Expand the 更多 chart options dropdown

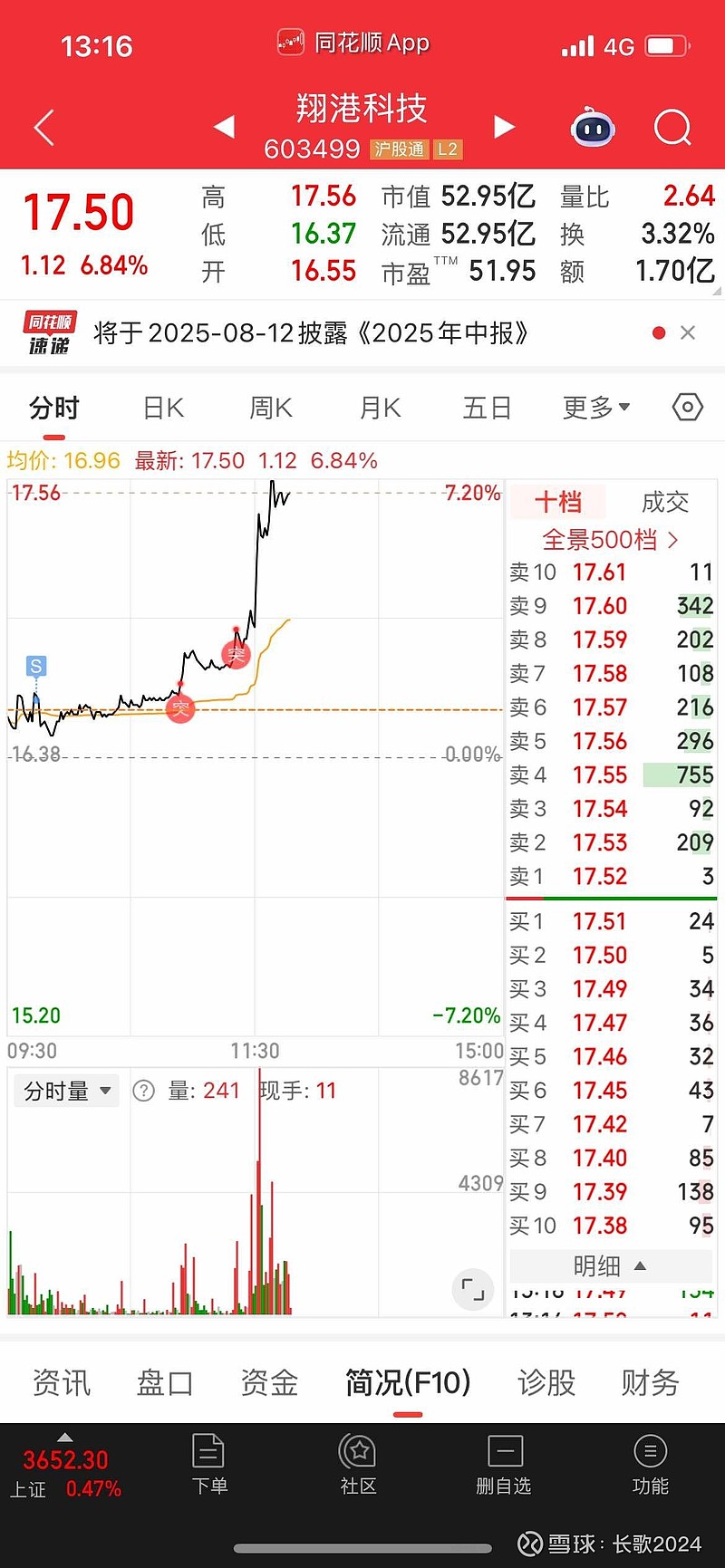point(596,409)
